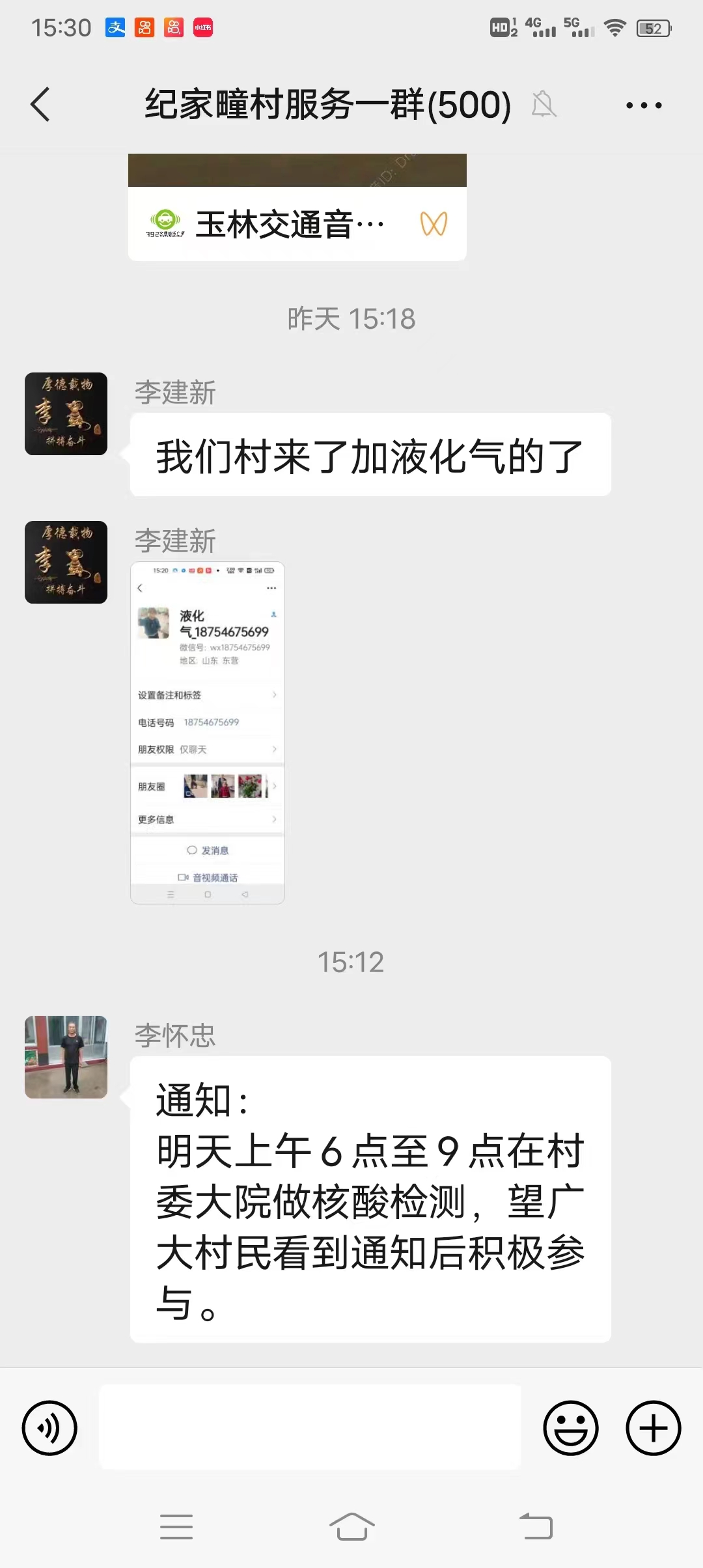Go to the system home screen
The image size is (703, 1568).
(351, 1526)
